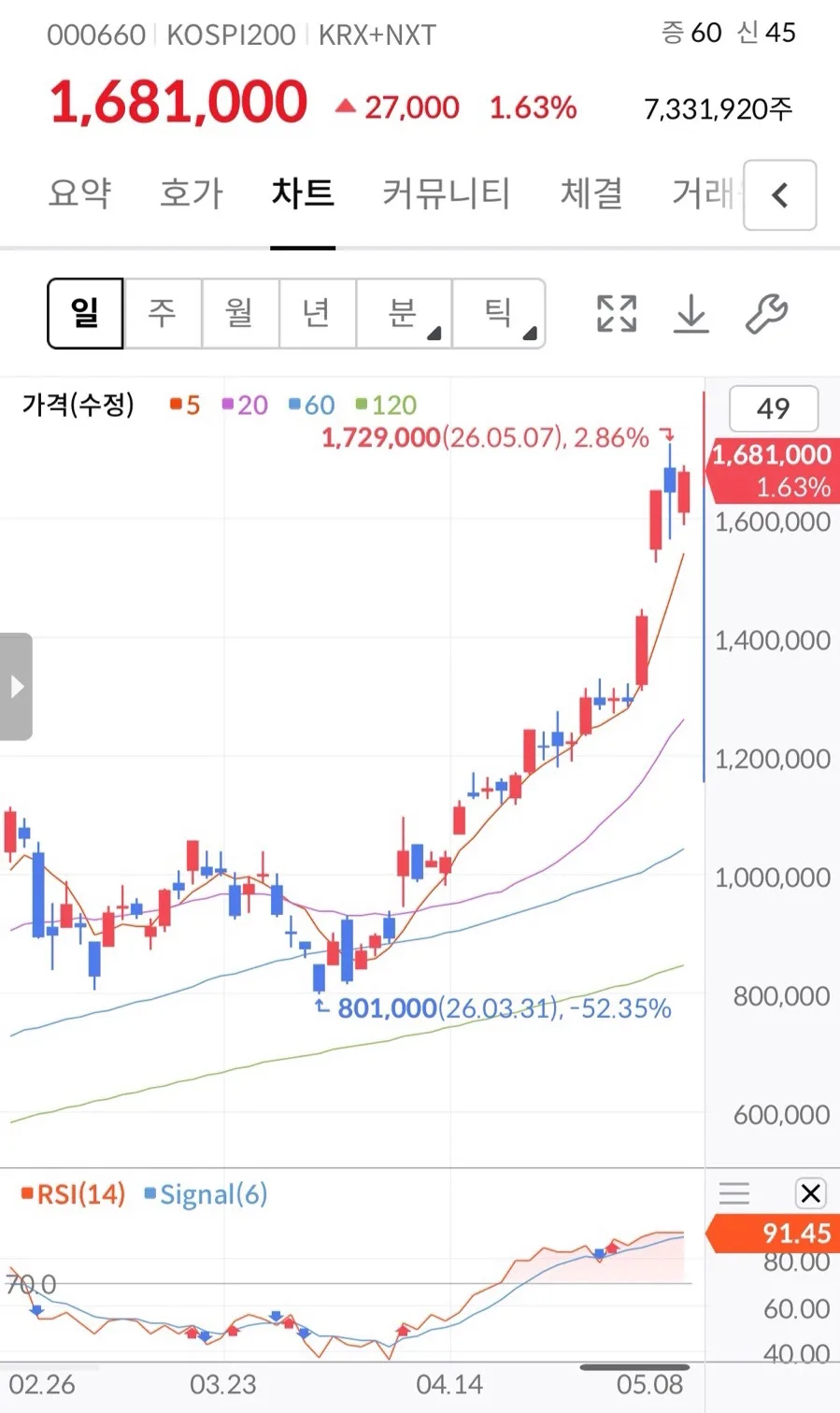Change chart to 월 monthly period
840x1413 pixels.
(240, 313)
